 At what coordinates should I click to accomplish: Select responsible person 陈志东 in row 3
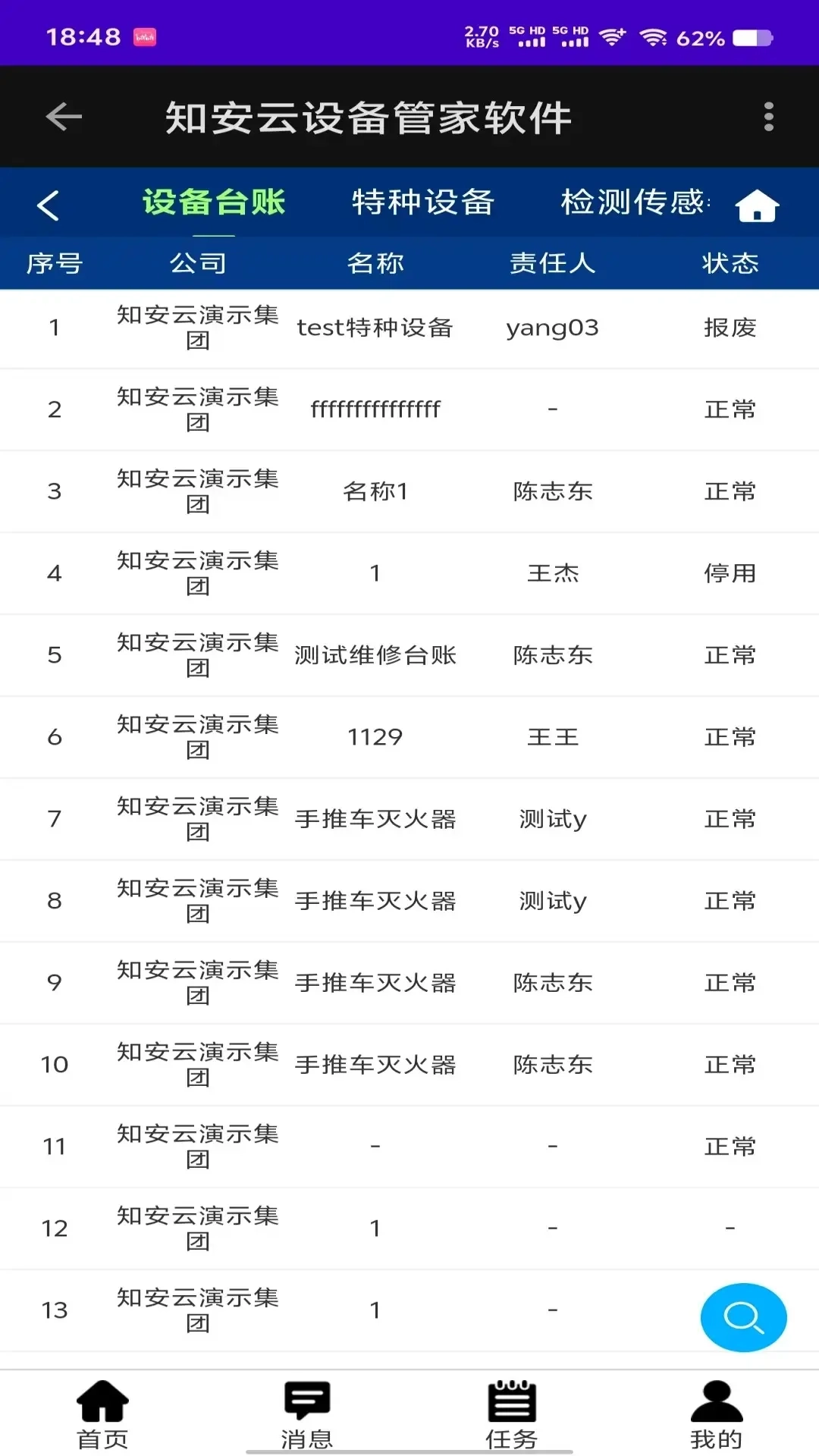tap(553, 491)
